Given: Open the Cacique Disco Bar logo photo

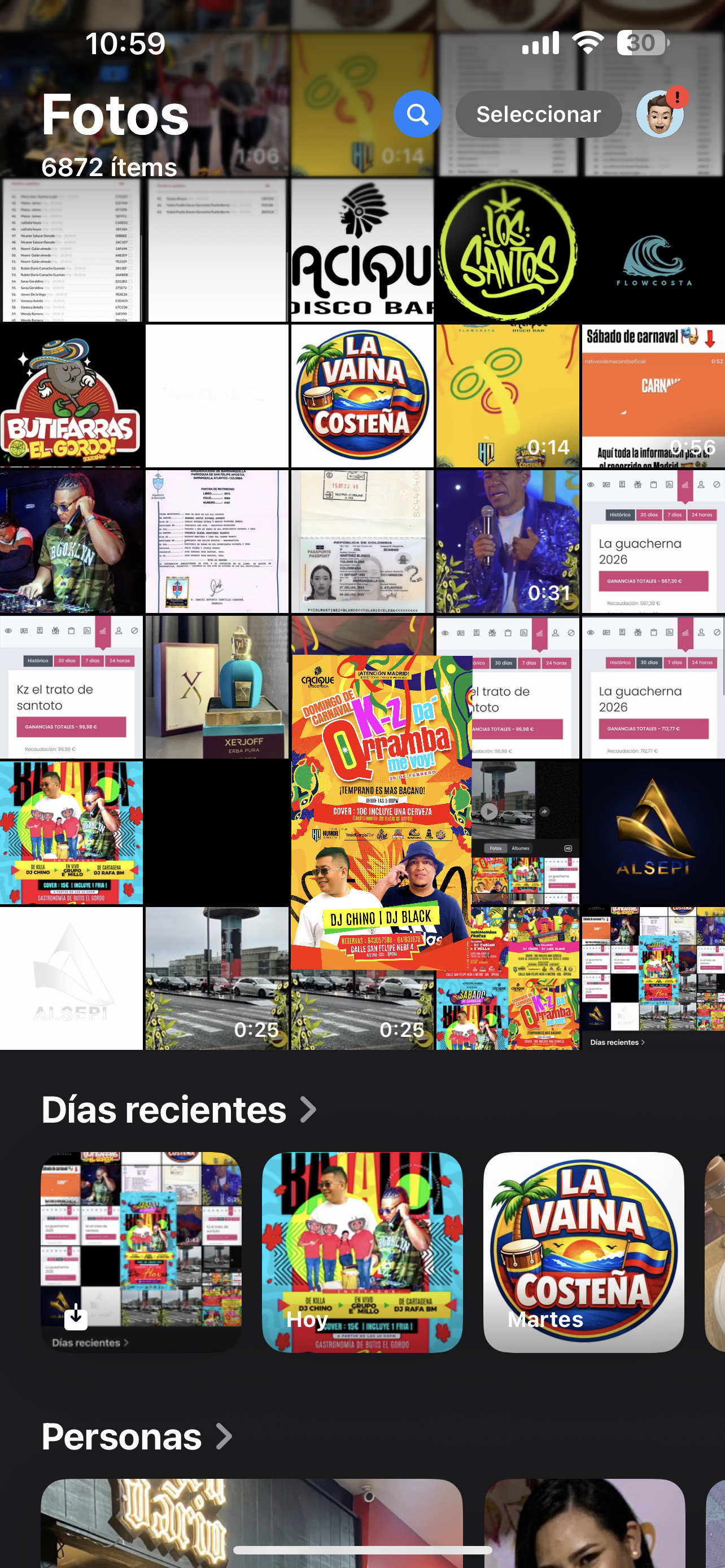Looking at the screenshot, I should tap(362, 250).
